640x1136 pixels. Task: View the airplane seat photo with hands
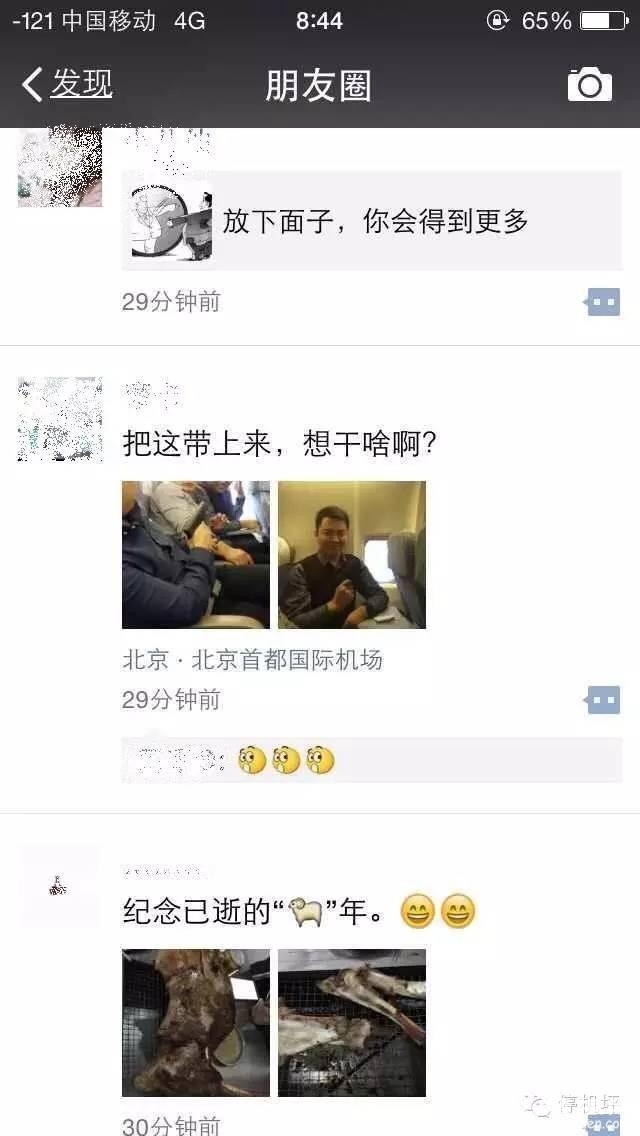tap(195, 554)
